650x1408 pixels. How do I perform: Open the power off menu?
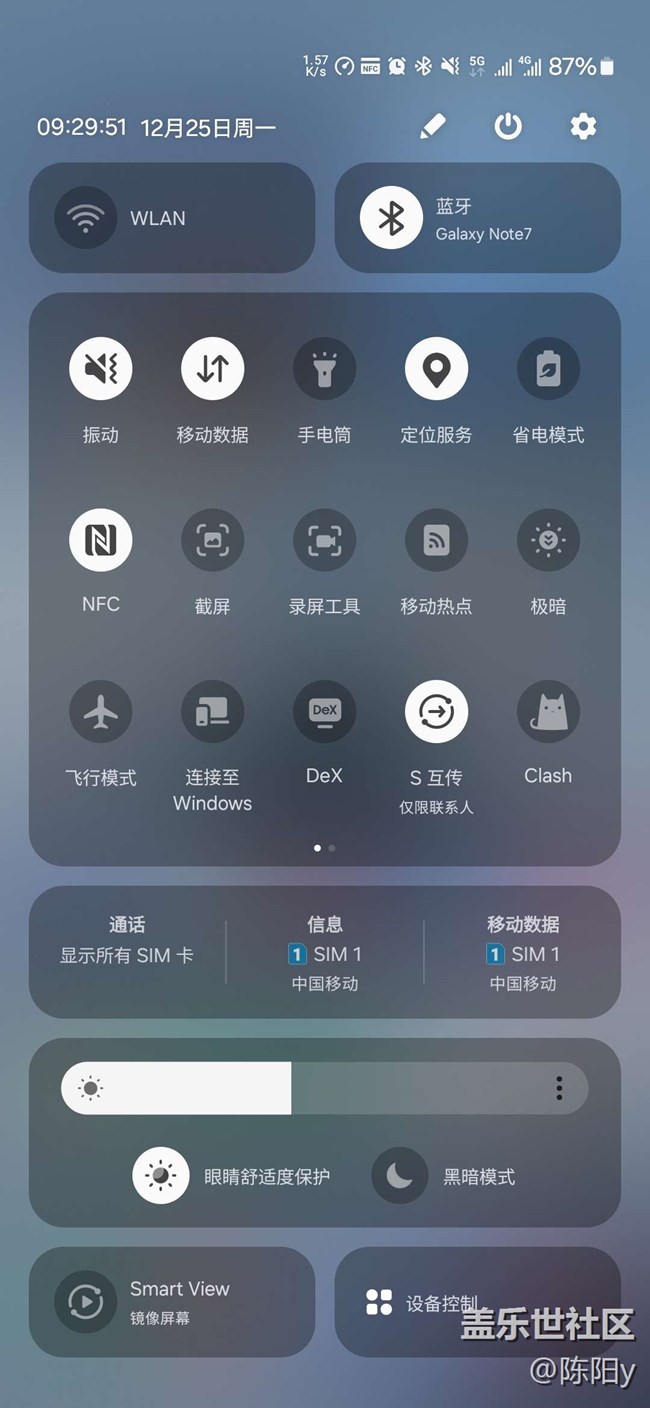point(508,126)
